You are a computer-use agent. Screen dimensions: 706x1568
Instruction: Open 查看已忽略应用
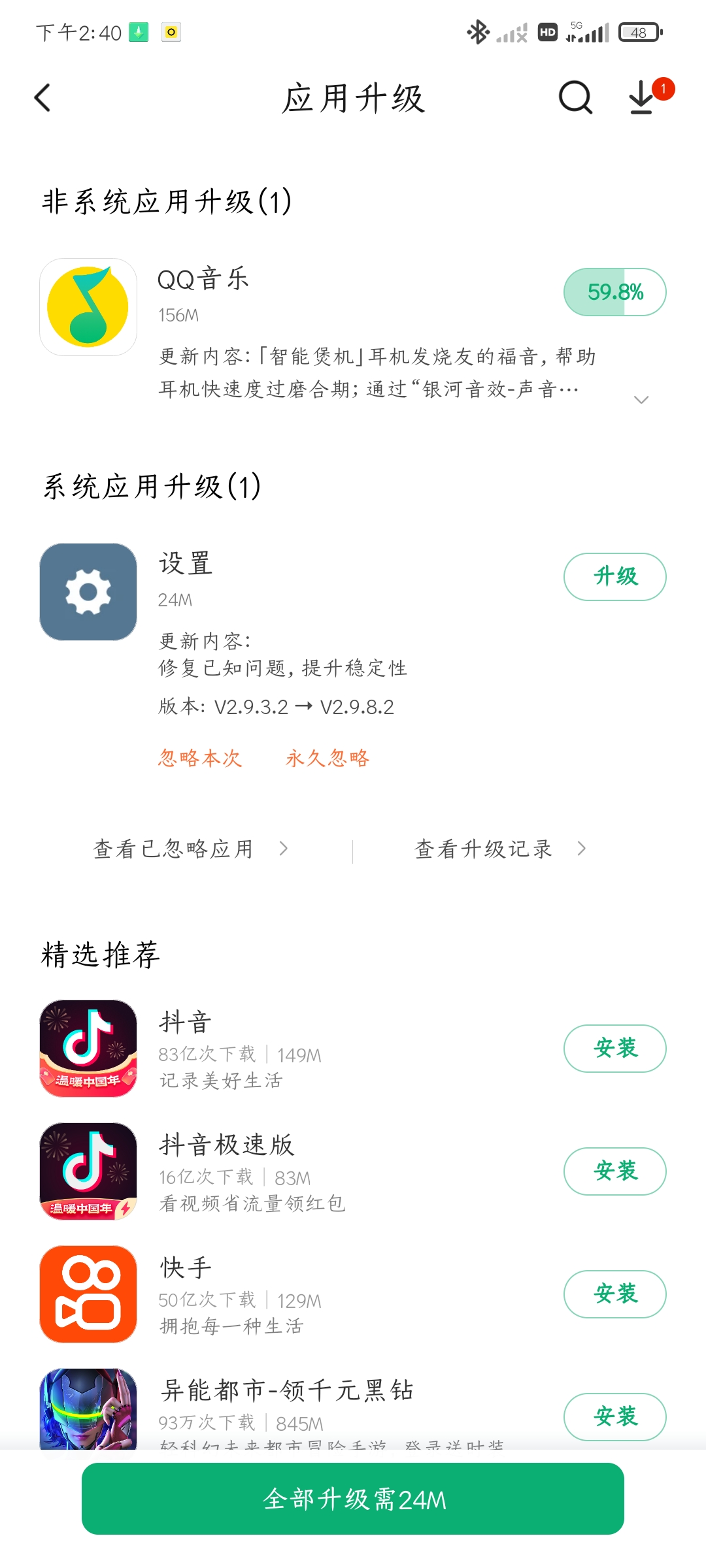pos(191,849)
